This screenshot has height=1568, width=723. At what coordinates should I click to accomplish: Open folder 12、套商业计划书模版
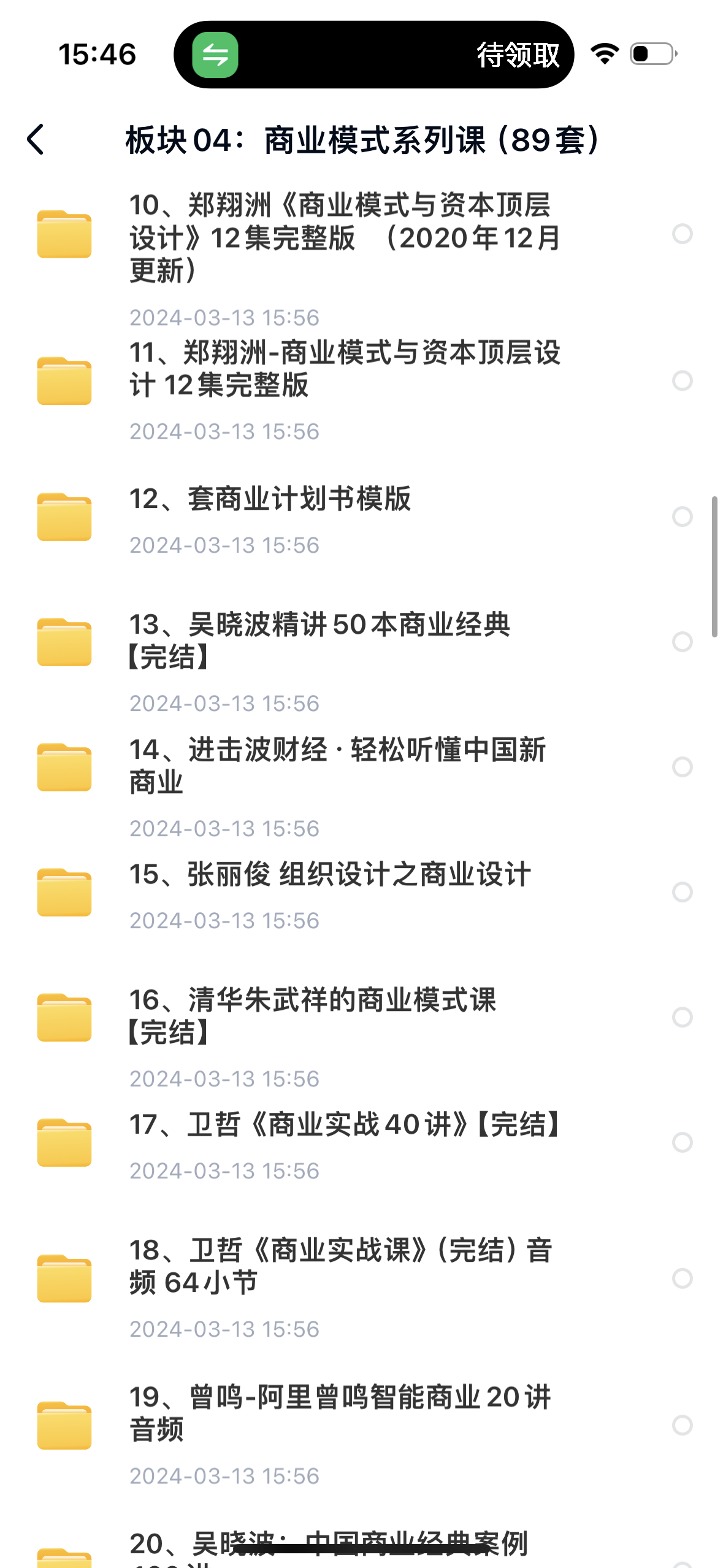tap(270, 499)
